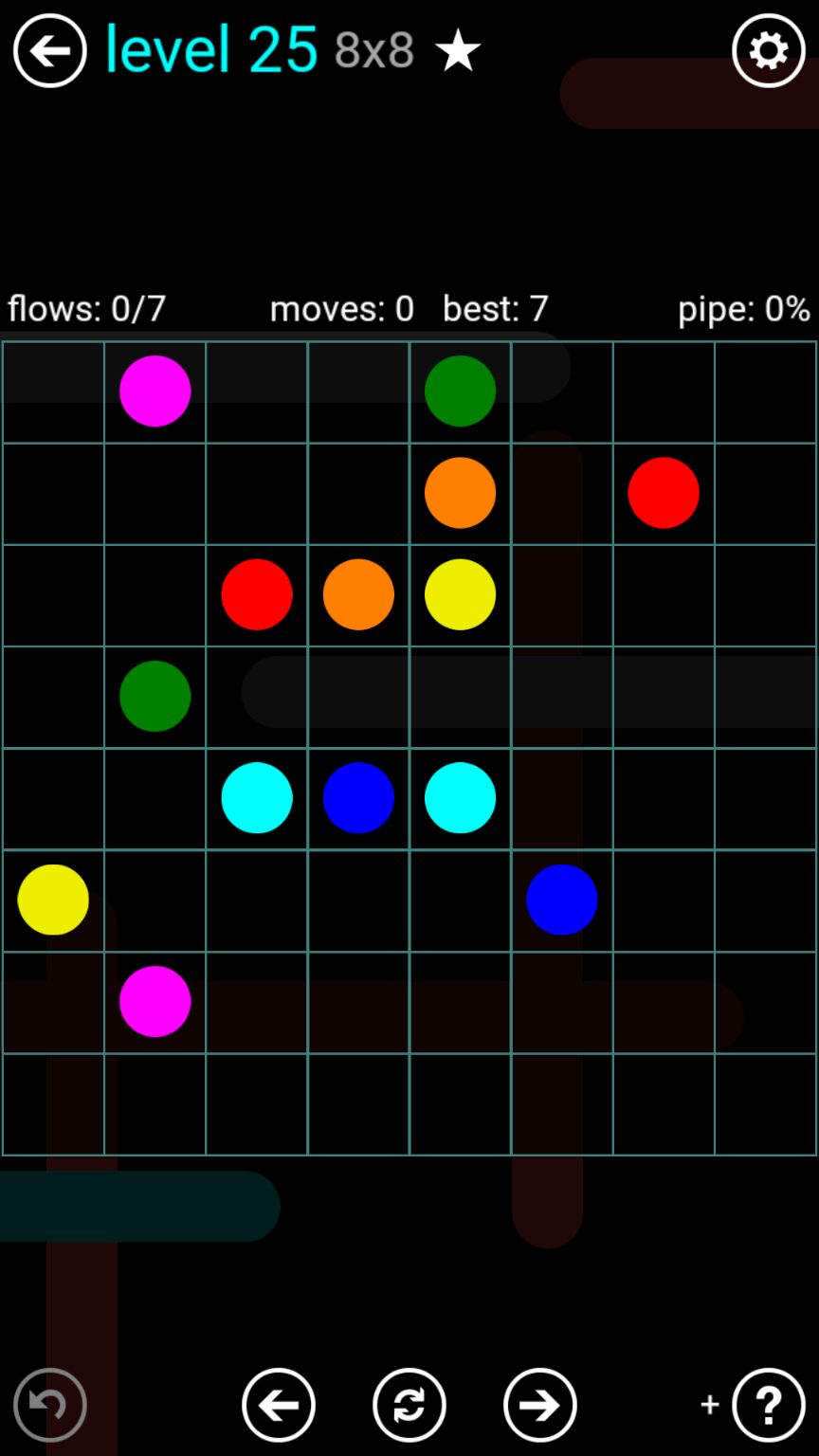The image size is (819, 1456).
Task: Open the settings gear
Action: point(768,51)
